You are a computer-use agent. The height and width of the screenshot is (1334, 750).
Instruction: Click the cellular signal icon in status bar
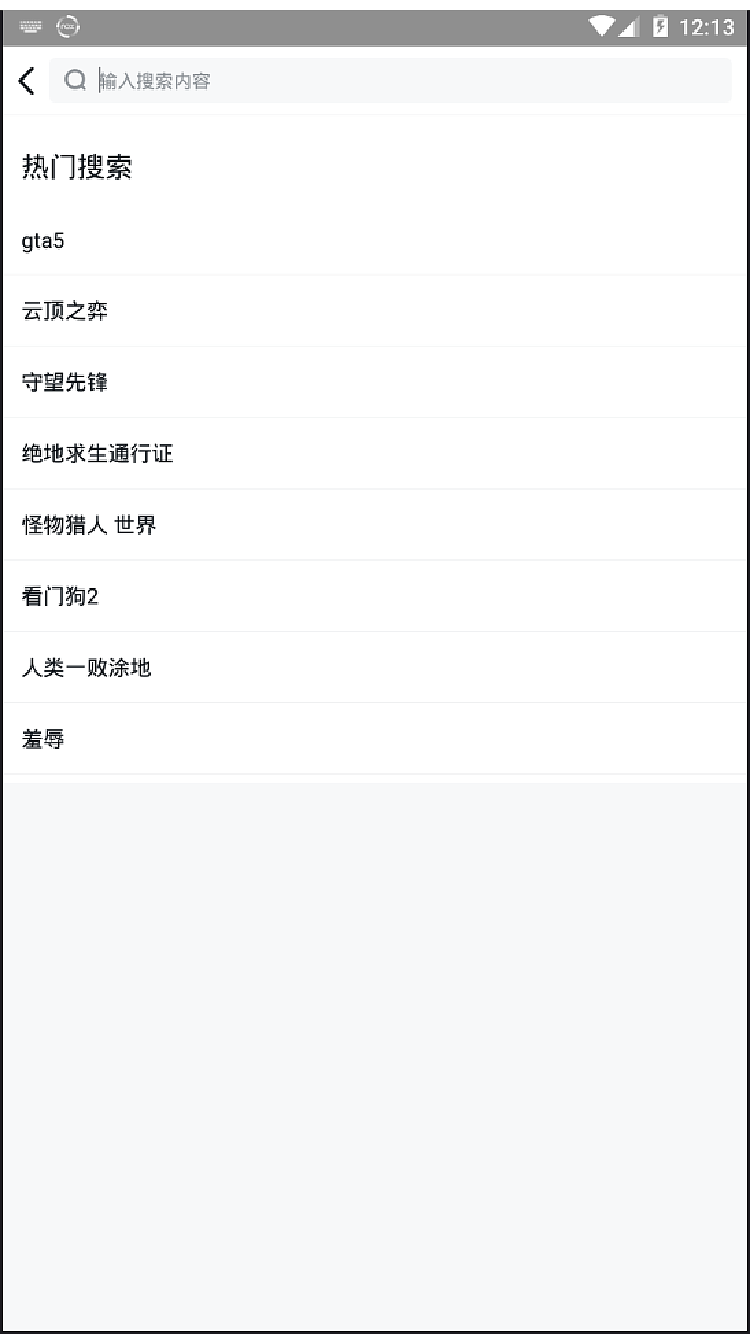pos(630,27)
